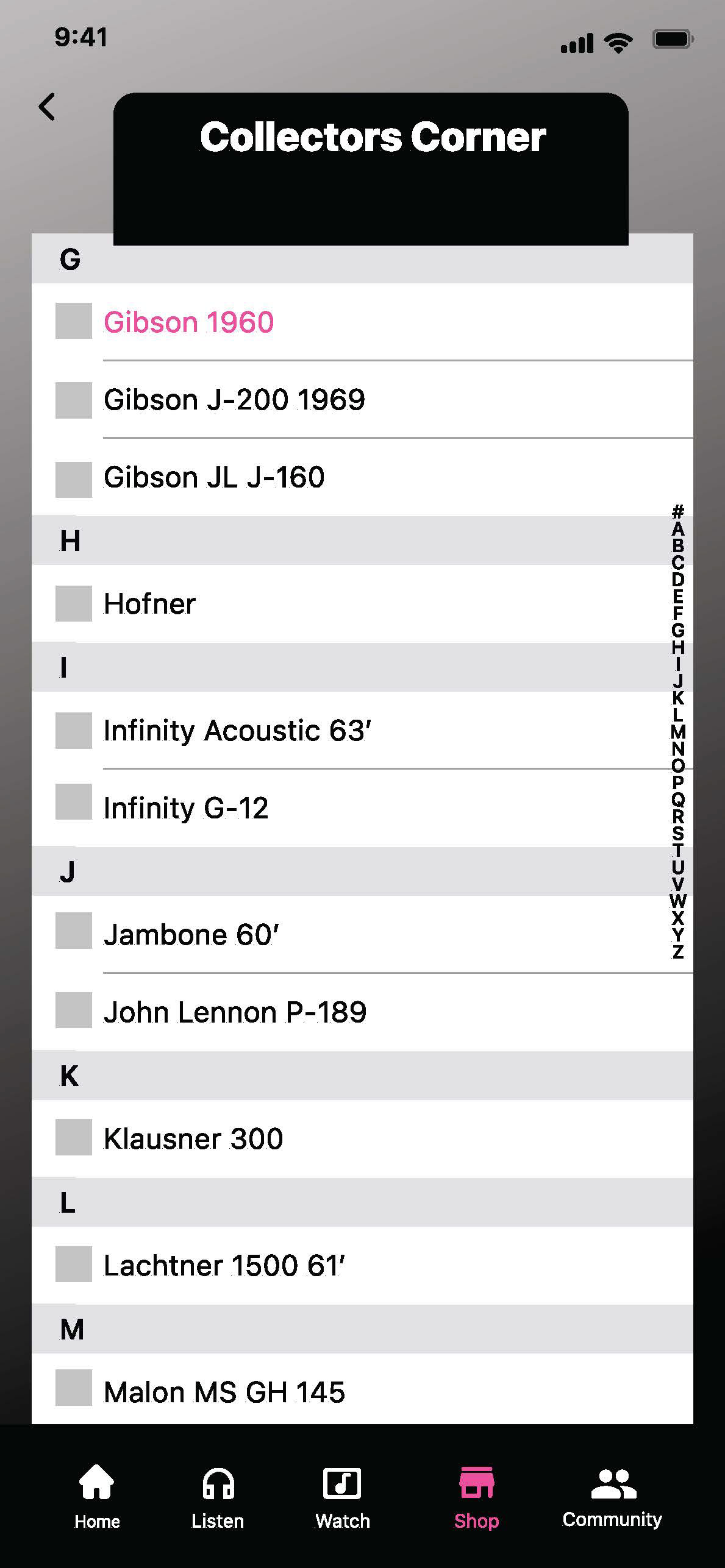Image resolution: width=725 pixels, height=1568 pixels.
Task: Open John Lennon P-189 item
Action: (x=362, y=1012)
